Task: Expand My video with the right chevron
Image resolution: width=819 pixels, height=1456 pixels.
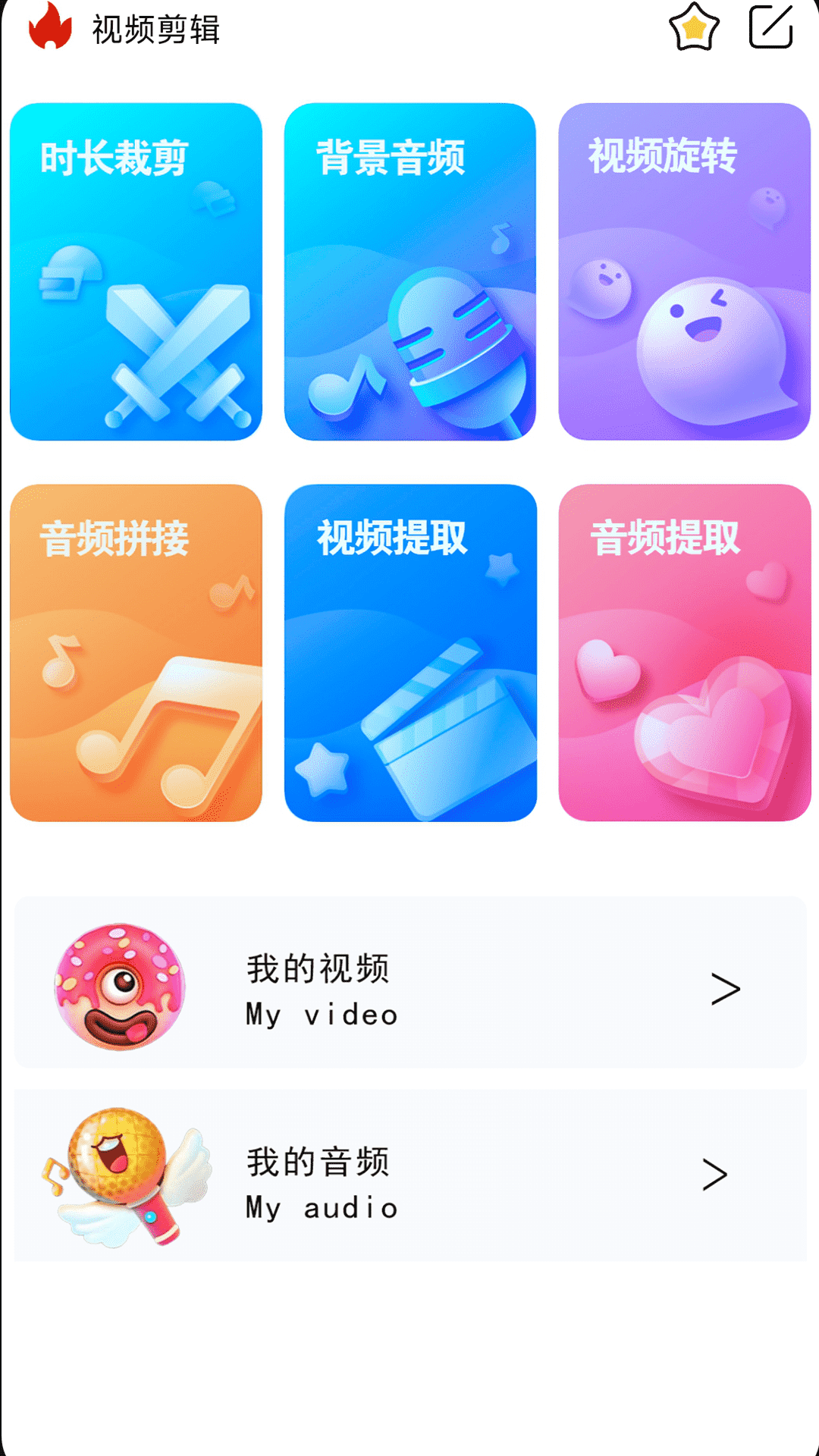Action: pos(726,990)
